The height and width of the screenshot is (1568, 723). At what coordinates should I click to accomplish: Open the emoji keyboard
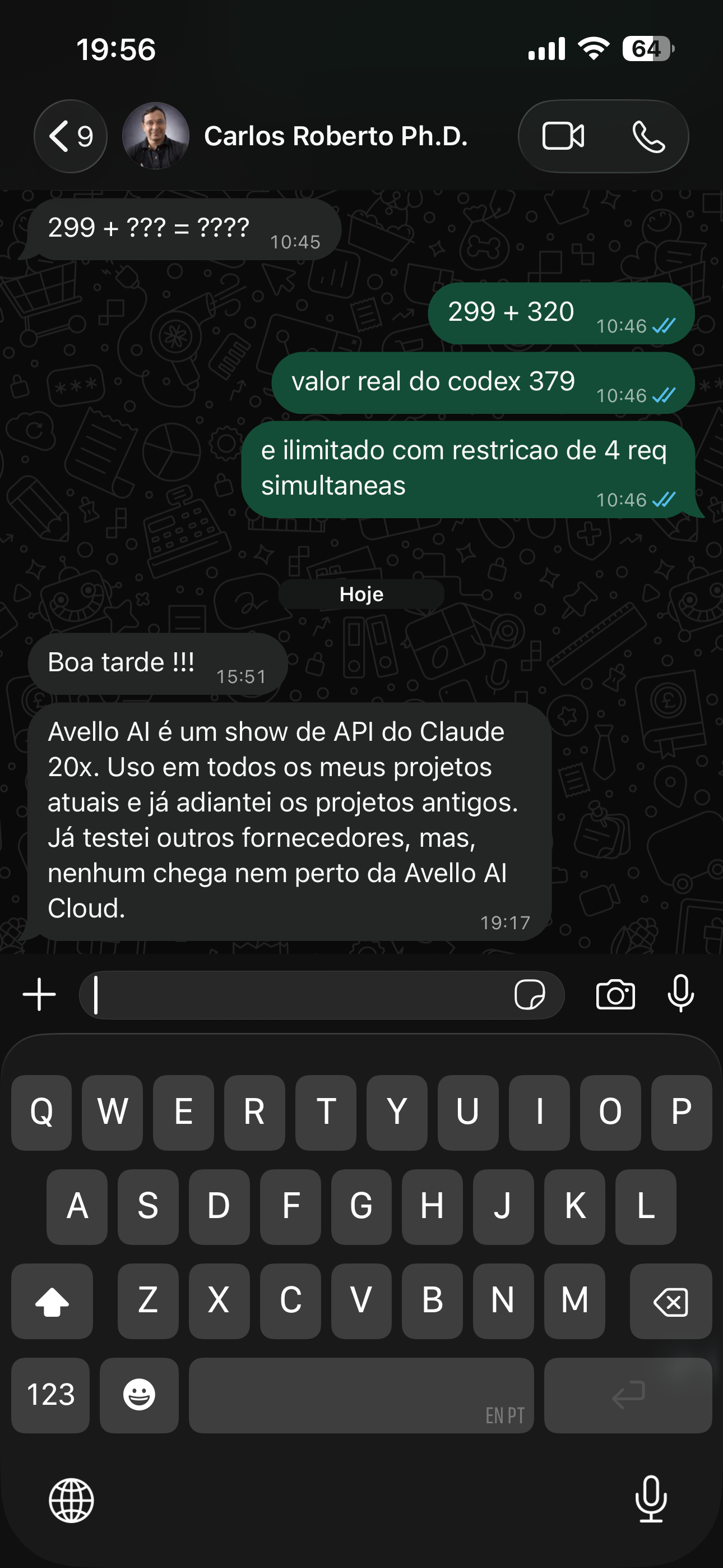click(x=140, y=1395)
